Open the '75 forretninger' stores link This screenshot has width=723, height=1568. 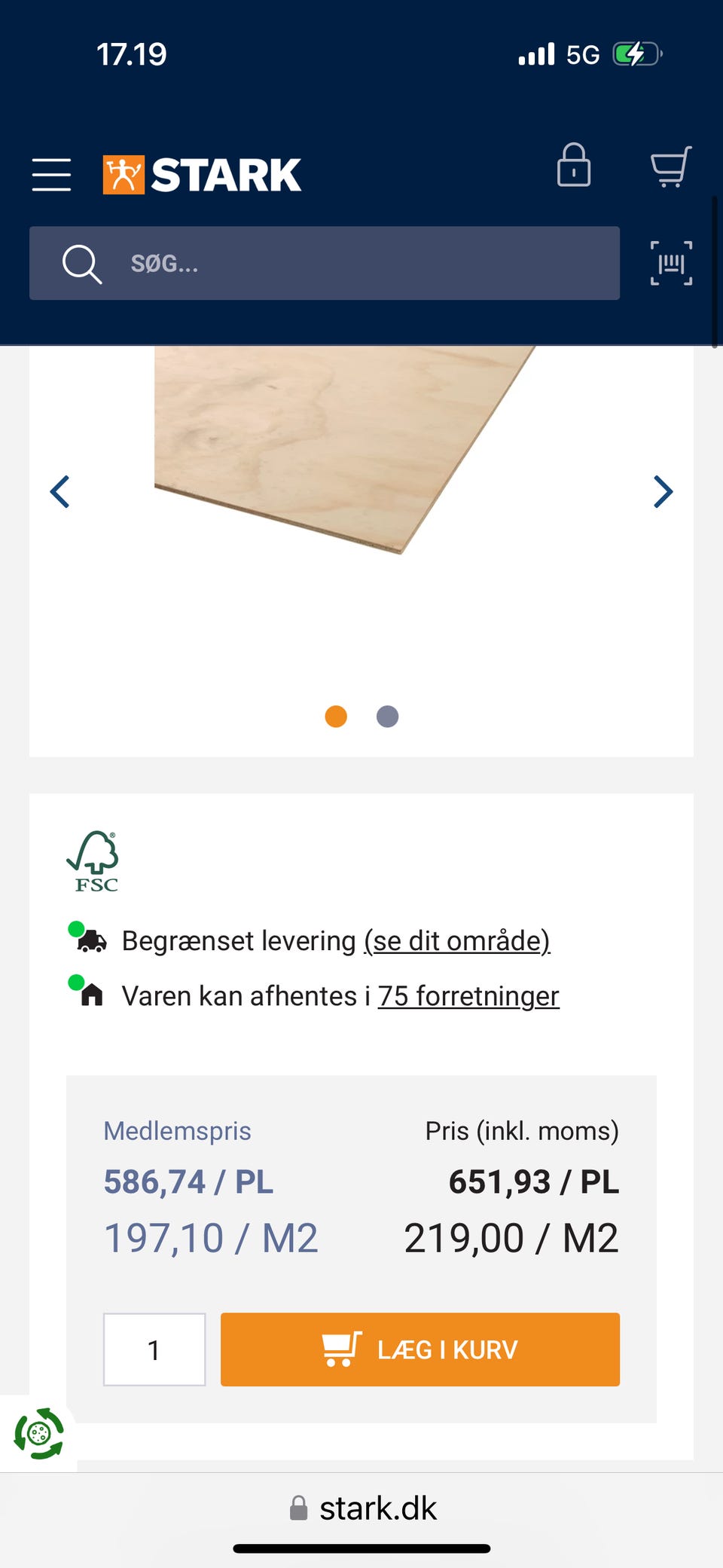tap(468, 995)
